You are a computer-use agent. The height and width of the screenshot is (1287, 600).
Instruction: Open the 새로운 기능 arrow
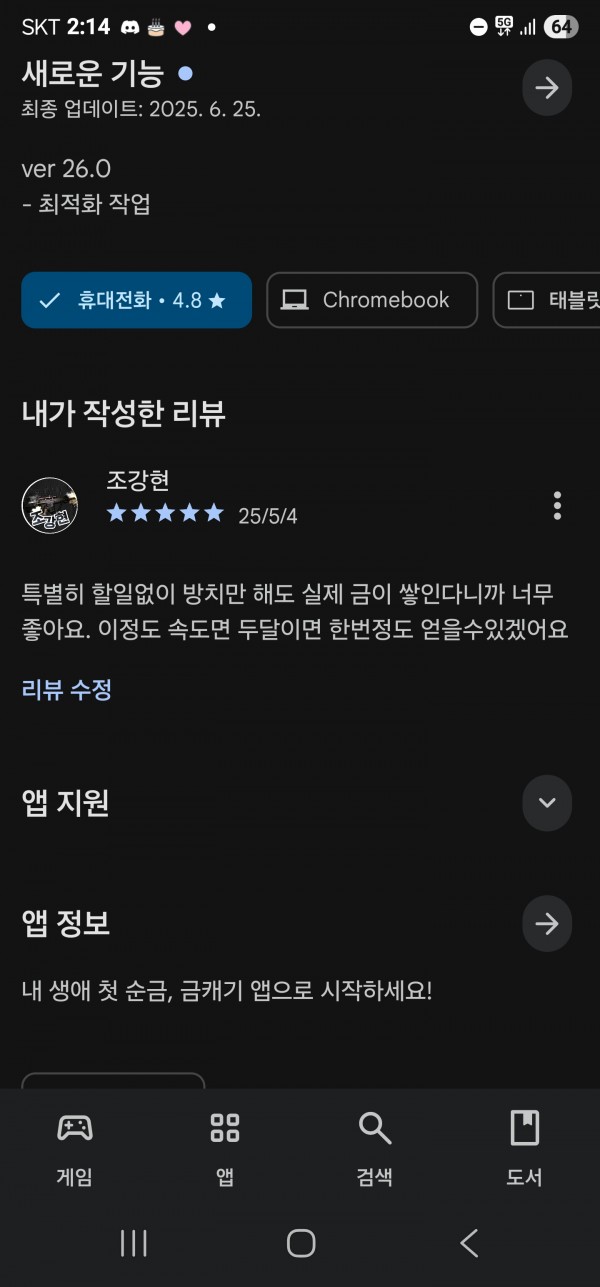pyautogui.click(x=547, y=88)
